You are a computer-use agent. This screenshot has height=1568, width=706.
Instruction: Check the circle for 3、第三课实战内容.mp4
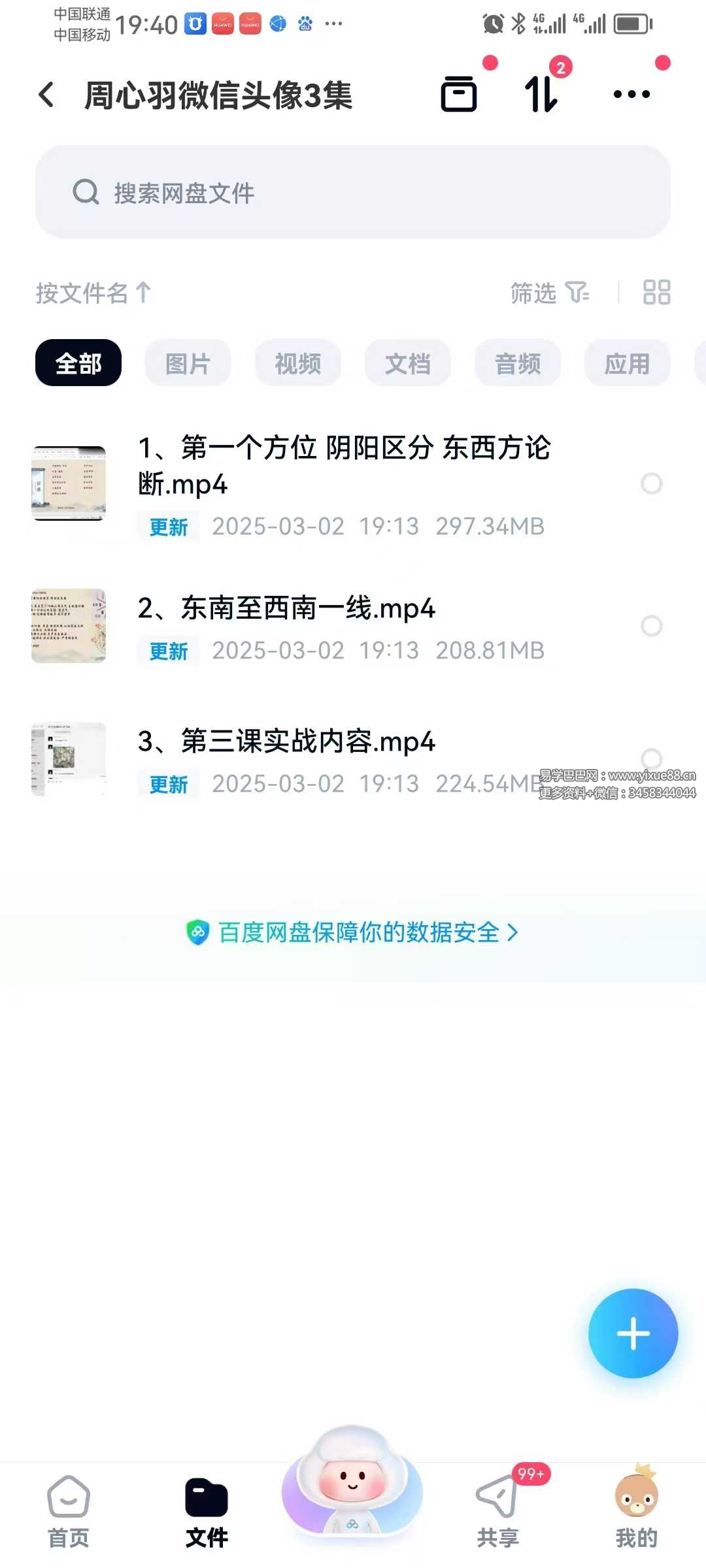(651, 758)
